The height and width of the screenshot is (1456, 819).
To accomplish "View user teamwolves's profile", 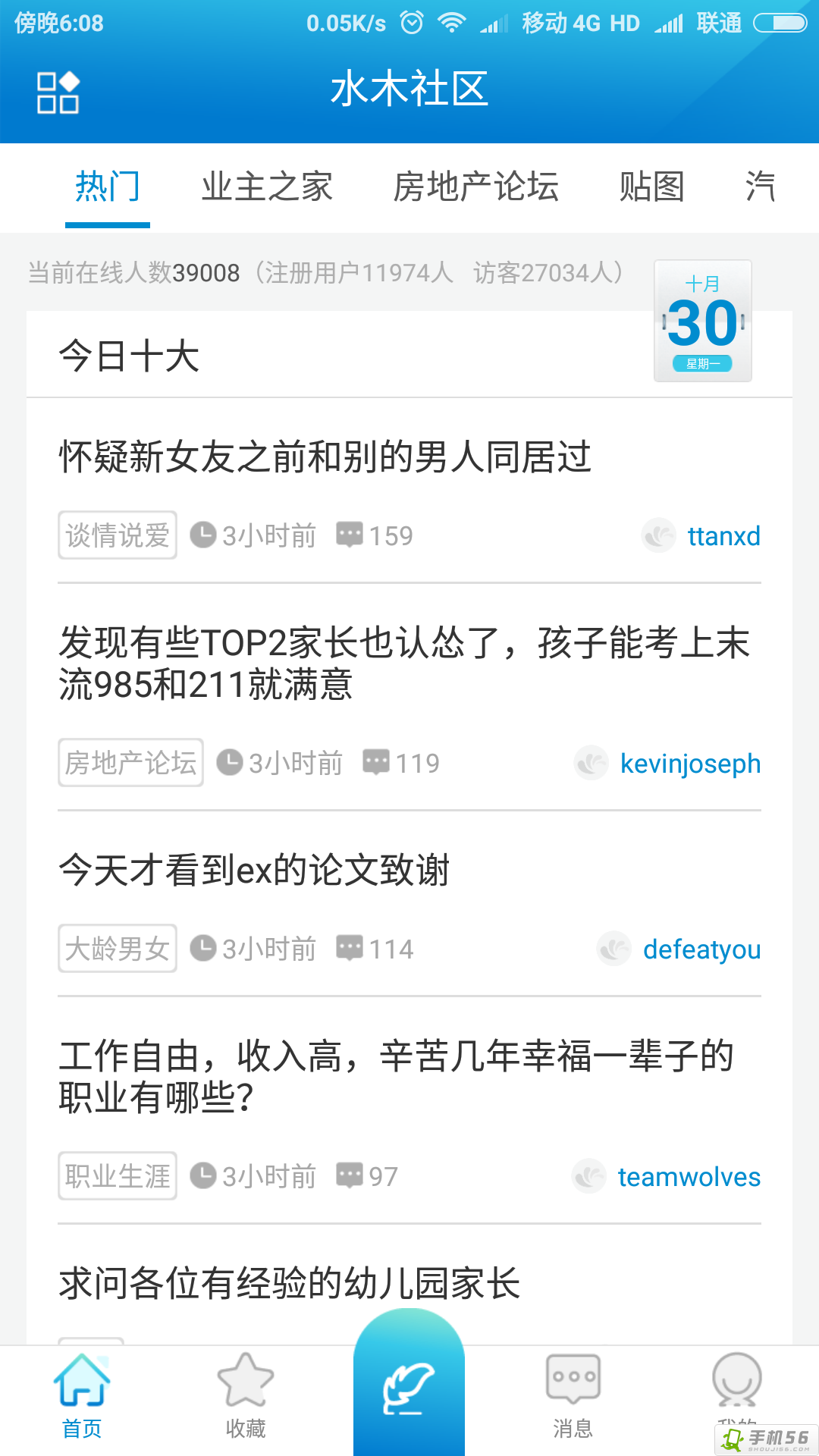I will (688, 1177).
